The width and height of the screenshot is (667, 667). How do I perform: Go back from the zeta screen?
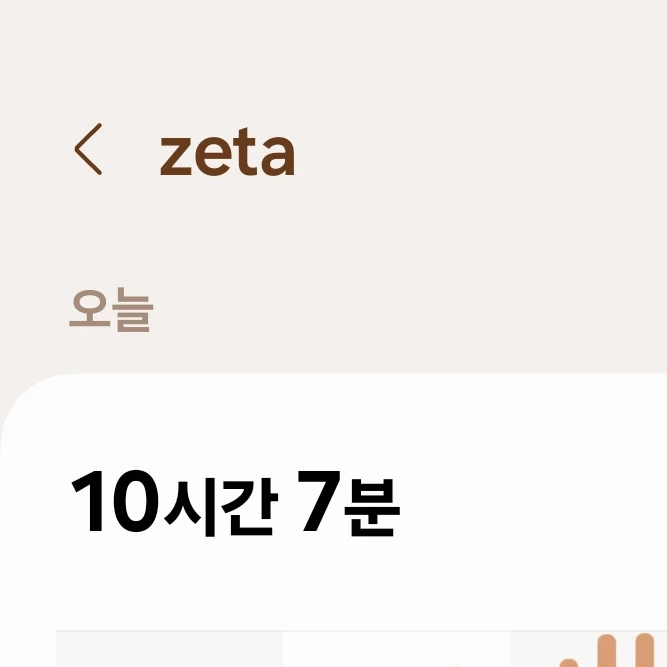88,150
